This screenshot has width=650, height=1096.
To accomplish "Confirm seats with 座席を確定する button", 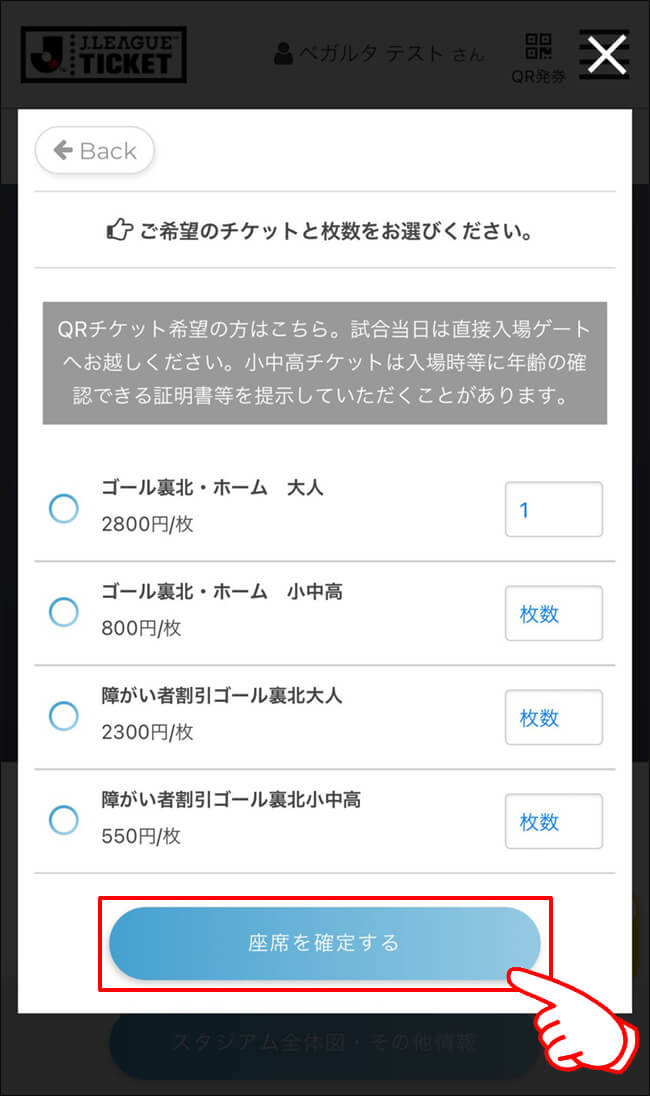I will click(324, 943).
